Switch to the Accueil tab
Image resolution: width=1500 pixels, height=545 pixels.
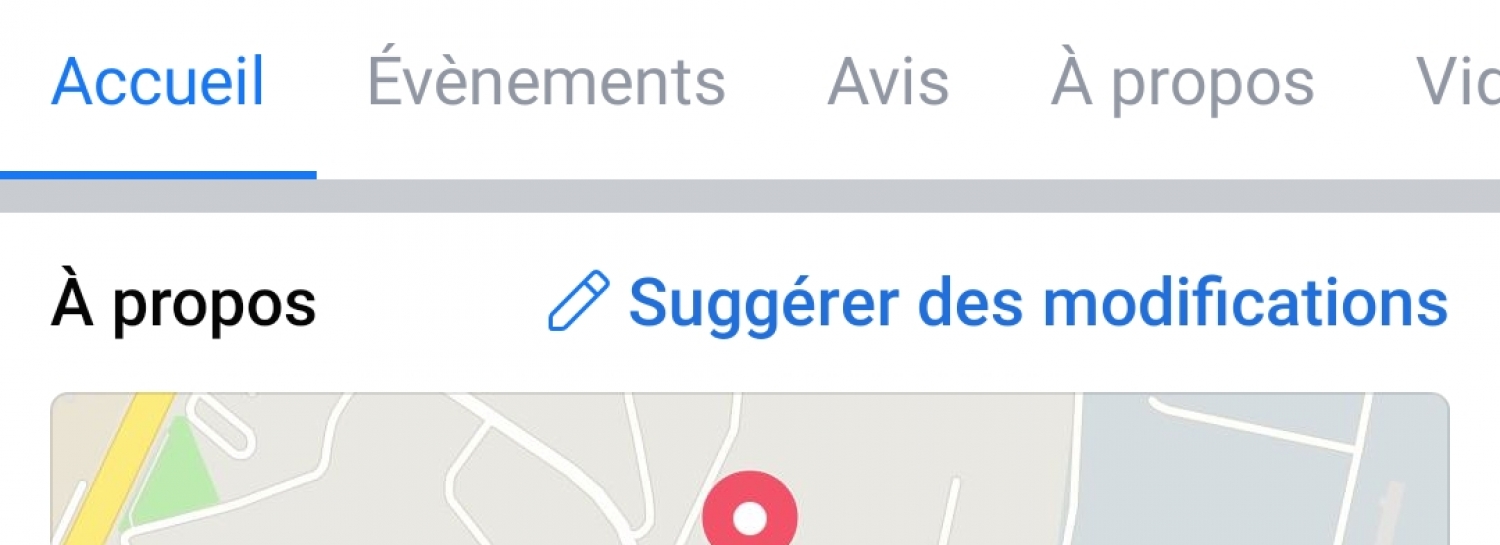(x=158, y=83)
